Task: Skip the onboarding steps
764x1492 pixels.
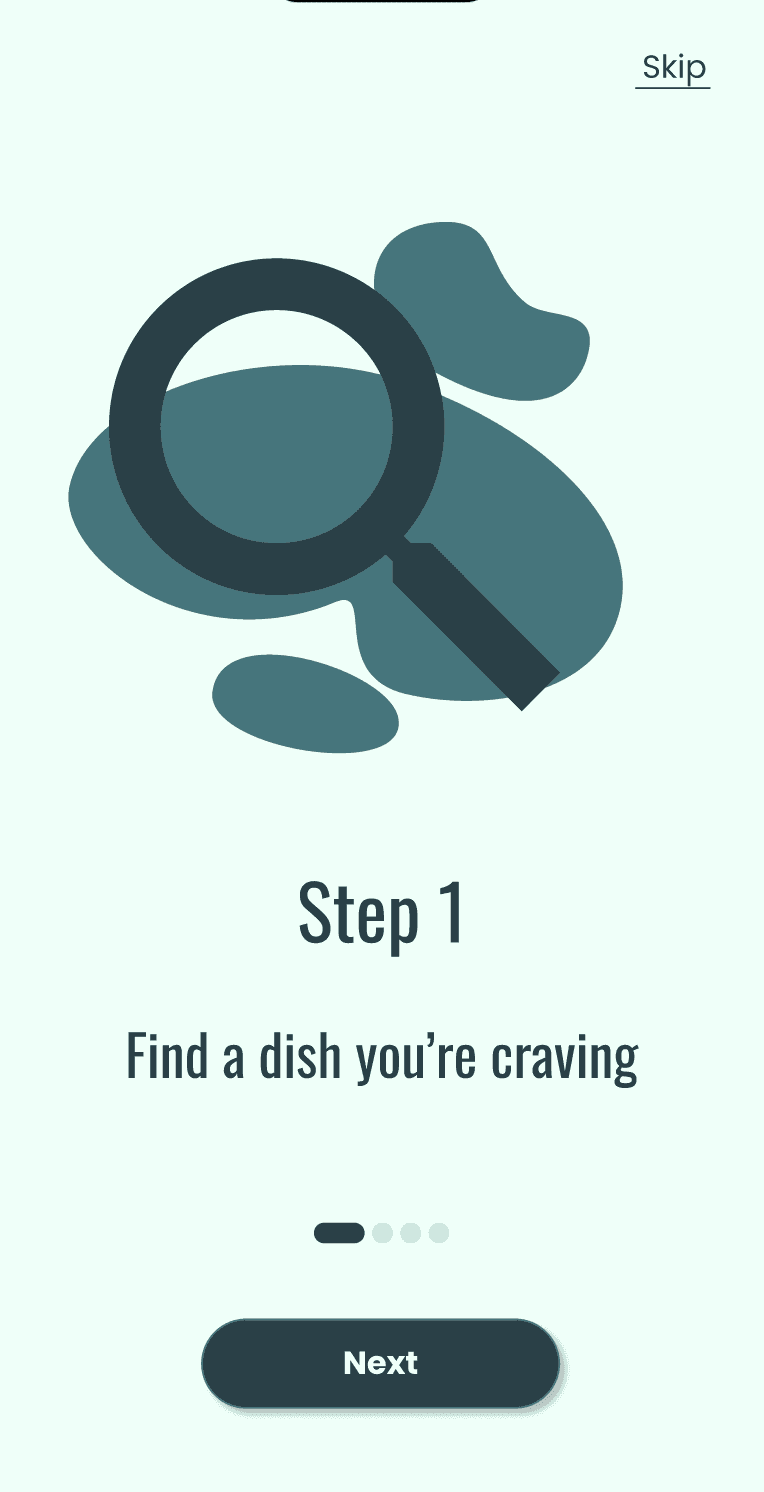Action: [x=673, y=67]
